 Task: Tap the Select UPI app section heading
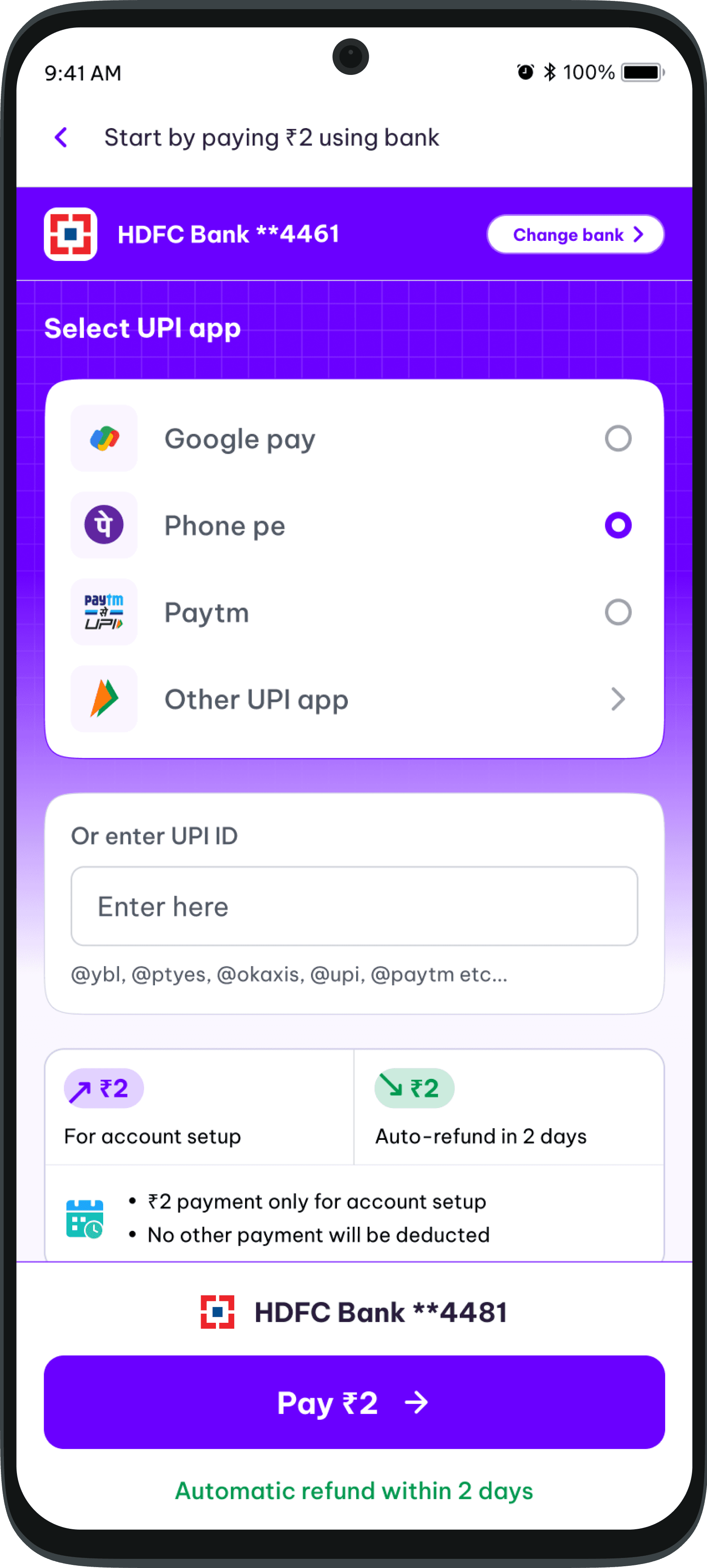[142, 328]
